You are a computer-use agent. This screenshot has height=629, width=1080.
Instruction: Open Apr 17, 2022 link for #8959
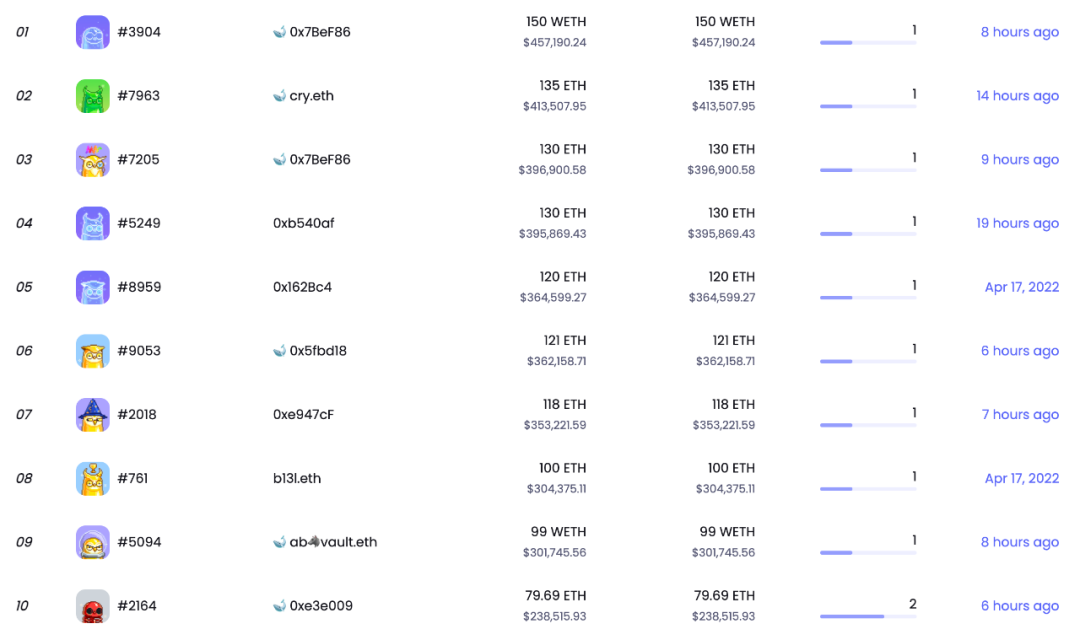pyautogui.click(x=1021, y=287)
